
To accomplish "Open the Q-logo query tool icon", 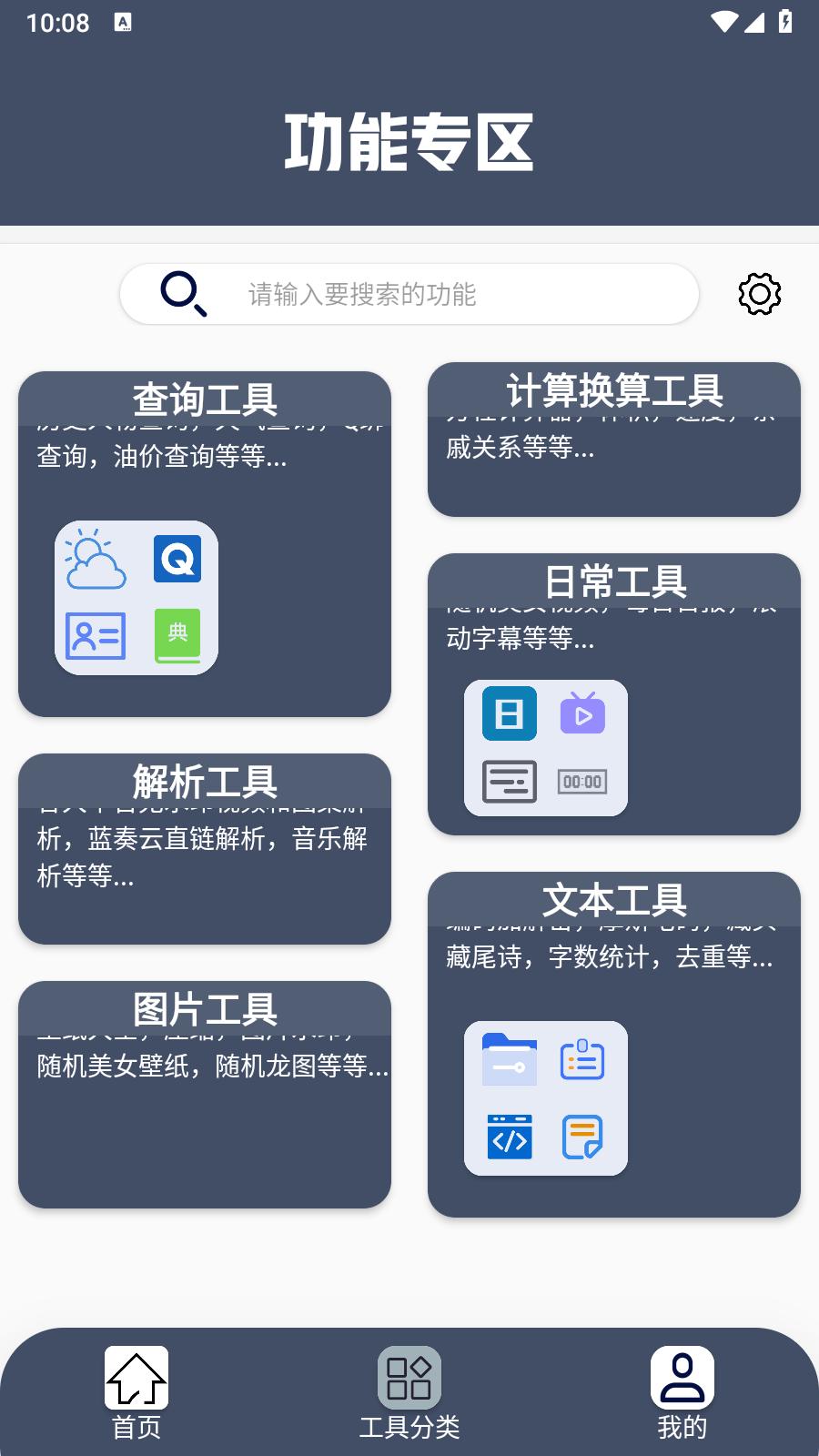I will click(178, 559).
